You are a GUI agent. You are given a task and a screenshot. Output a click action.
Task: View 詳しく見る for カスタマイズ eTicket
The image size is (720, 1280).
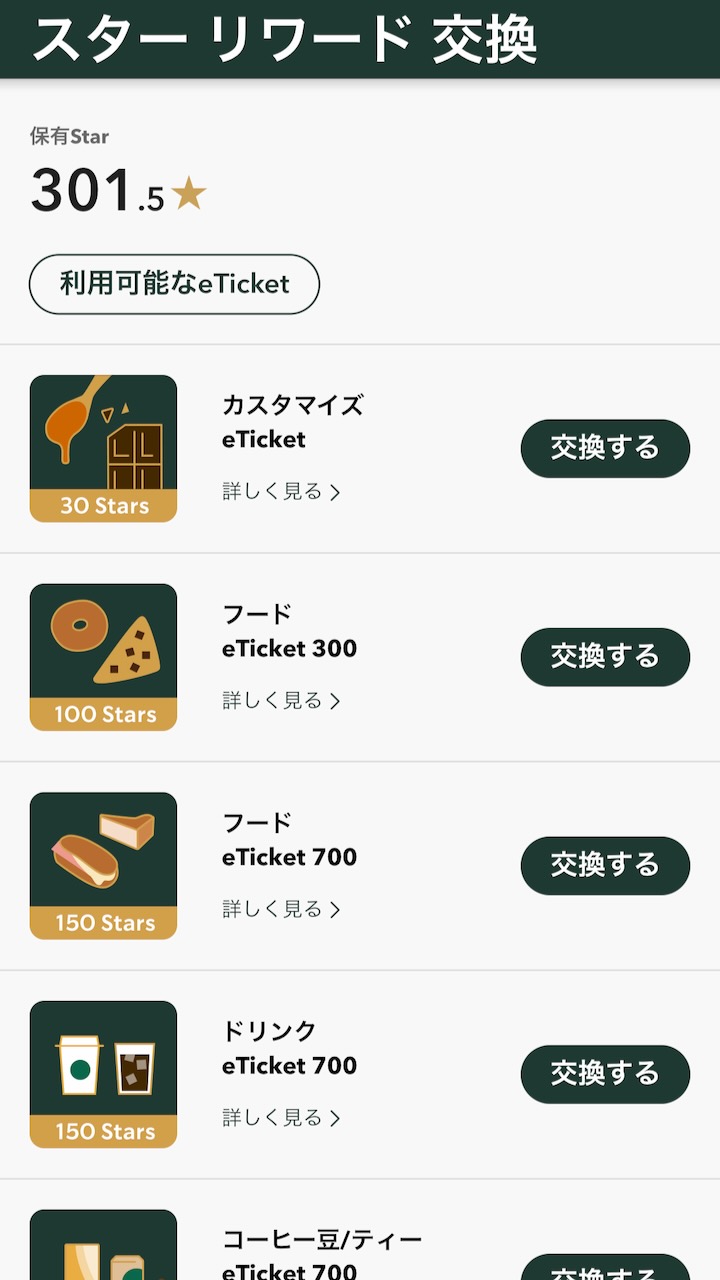(x=281, y=491)
